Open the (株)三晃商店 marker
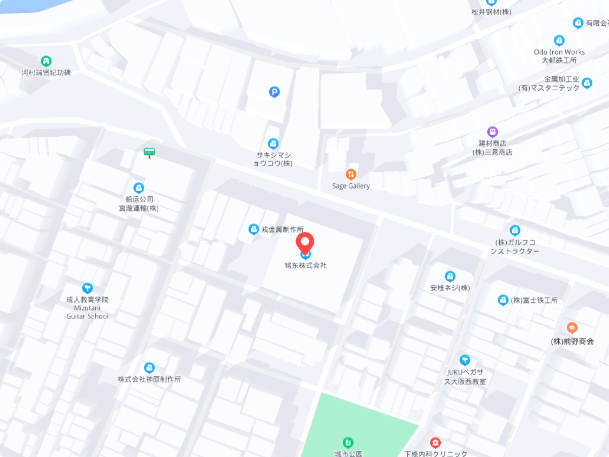The height and width of the screenshot is (457, 609). click(x=492, y=132)
